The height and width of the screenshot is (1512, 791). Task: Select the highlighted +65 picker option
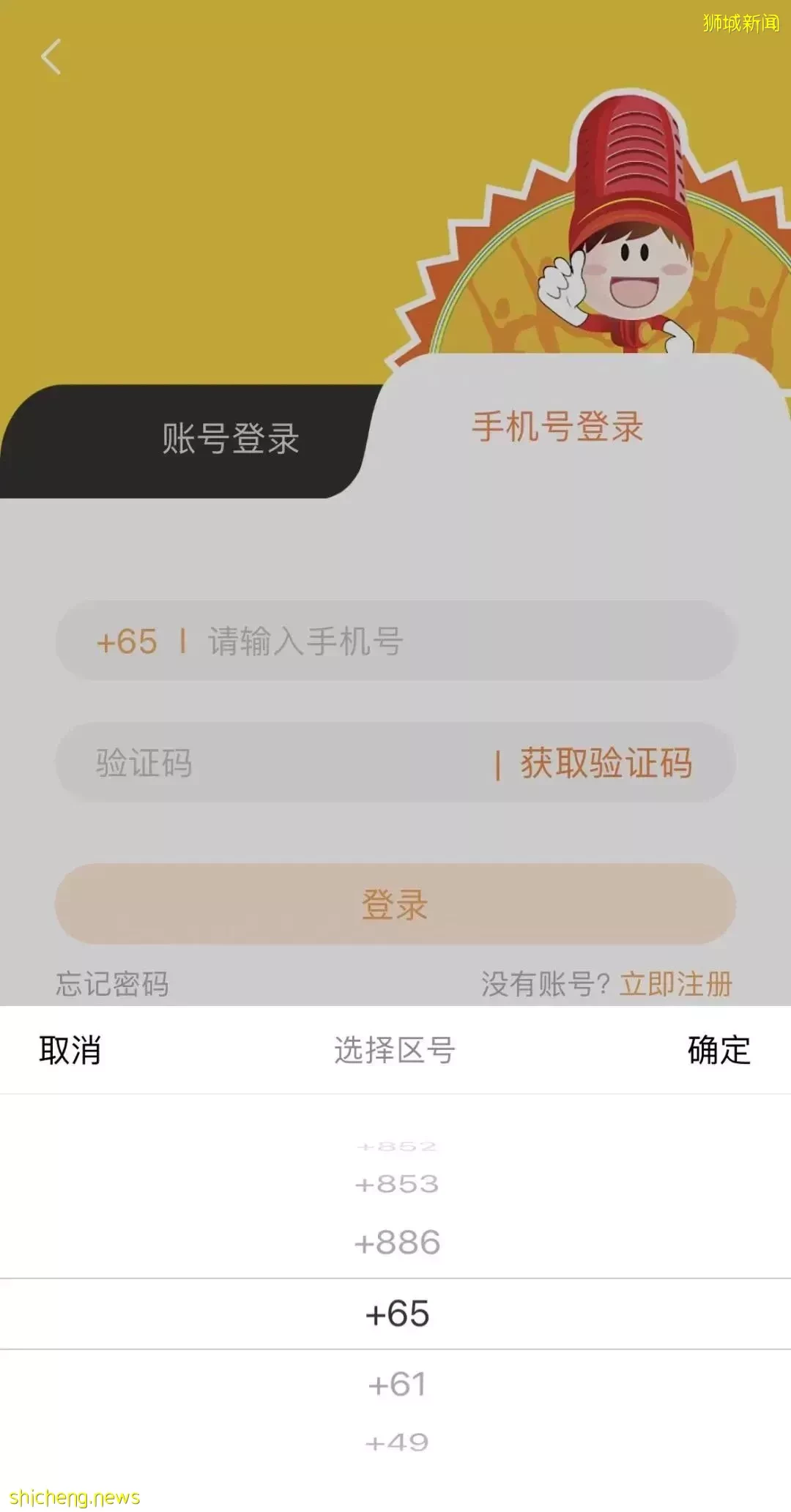point(397,1314)
